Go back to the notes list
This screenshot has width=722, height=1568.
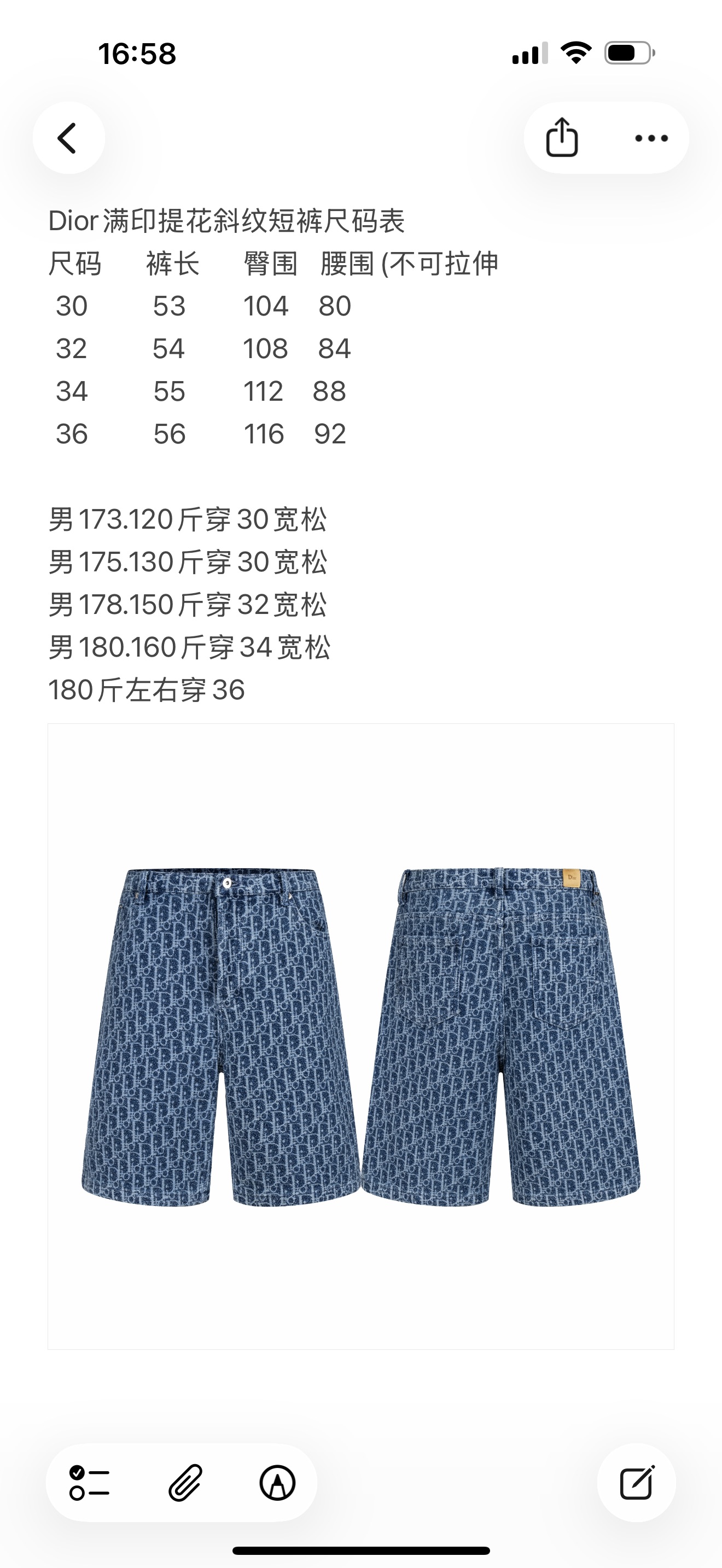68,138
